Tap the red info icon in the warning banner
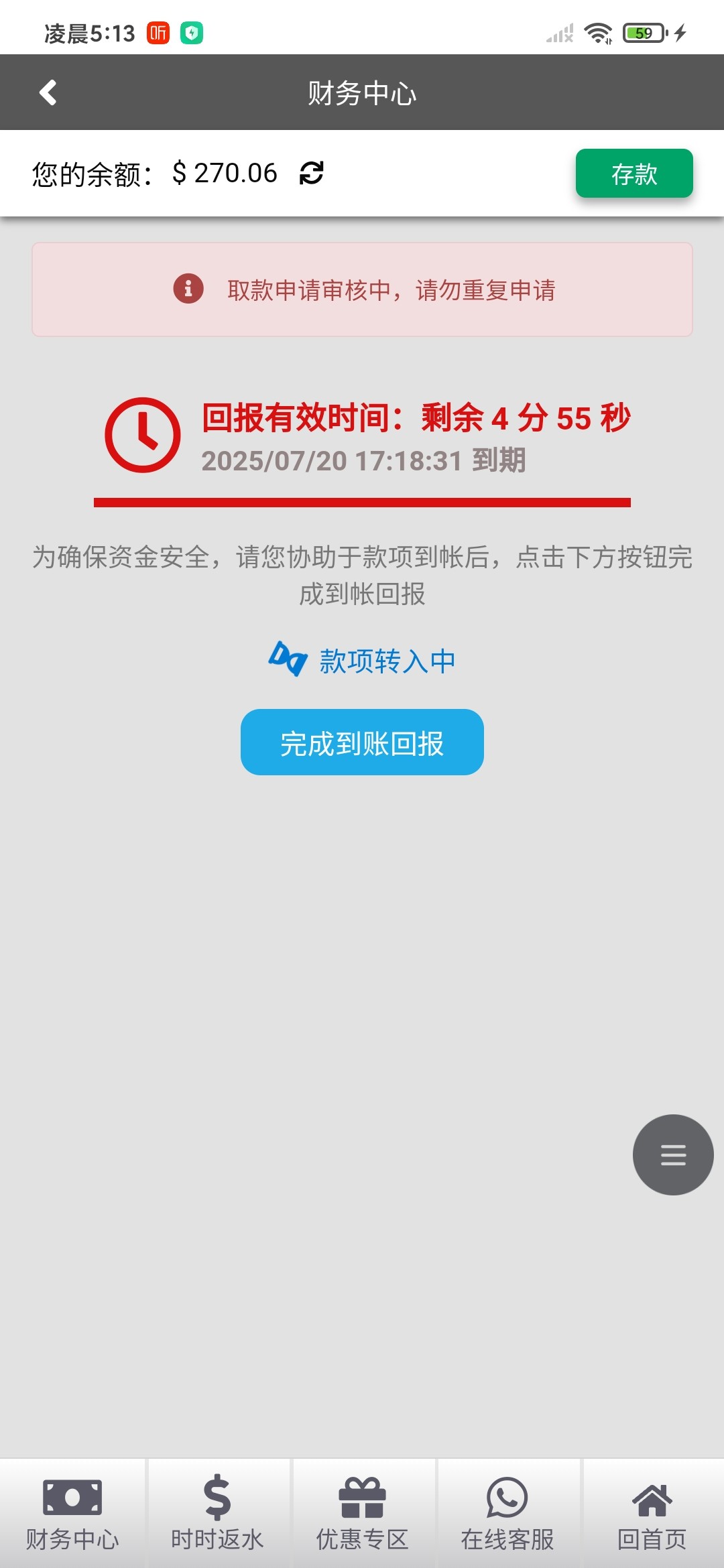 pyautogui.click(x=188, y=290)
